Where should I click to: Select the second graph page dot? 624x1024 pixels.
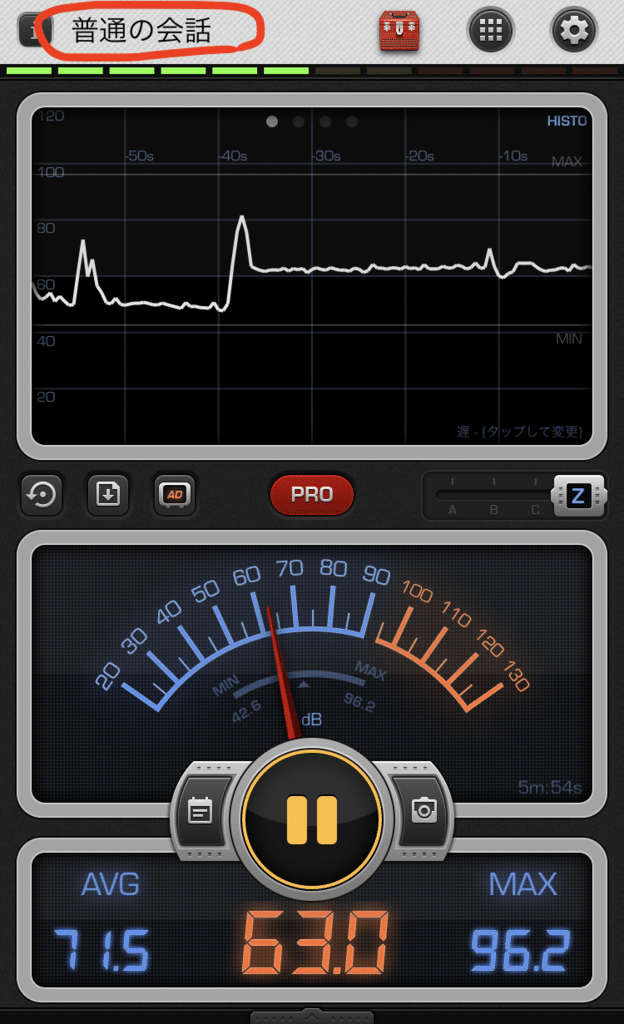(299, 122)
